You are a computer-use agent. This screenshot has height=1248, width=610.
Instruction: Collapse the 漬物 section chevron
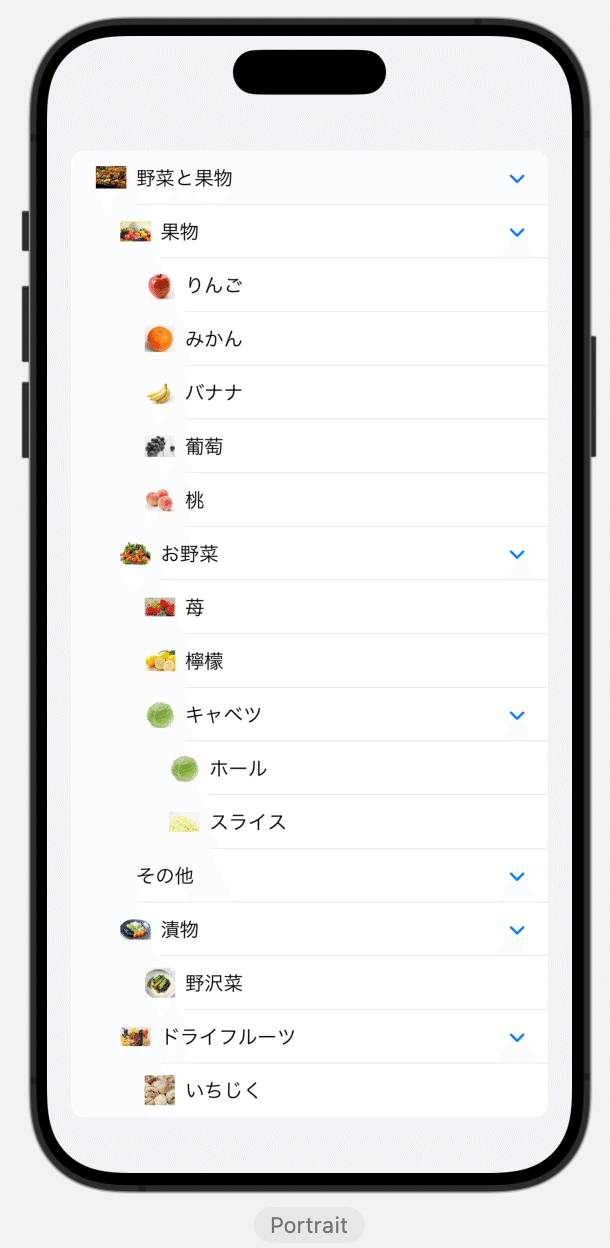[x=517, y=930]
